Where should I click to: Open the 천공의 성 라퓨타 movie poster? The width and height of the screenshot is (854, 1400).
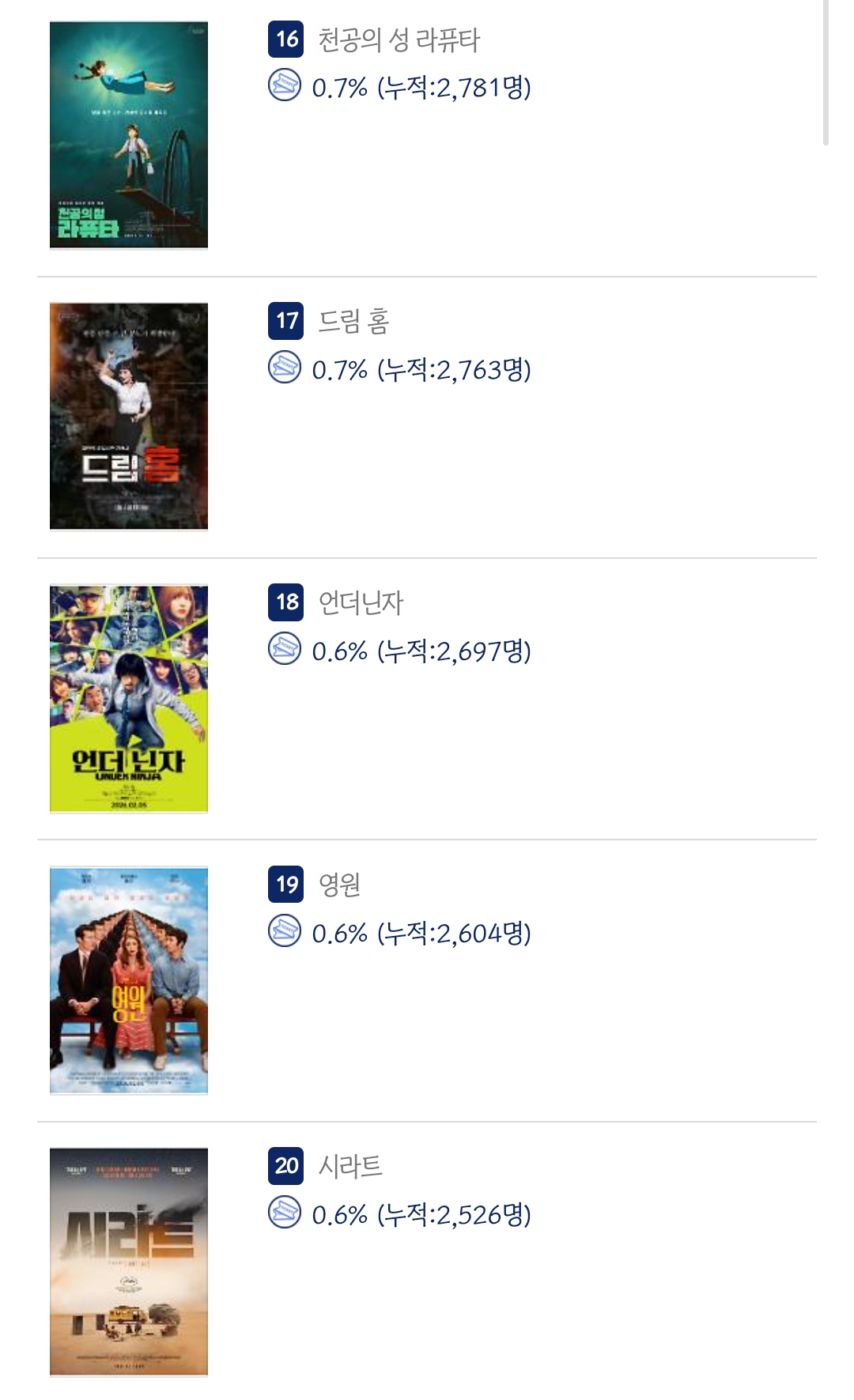[x=128, y=135]
